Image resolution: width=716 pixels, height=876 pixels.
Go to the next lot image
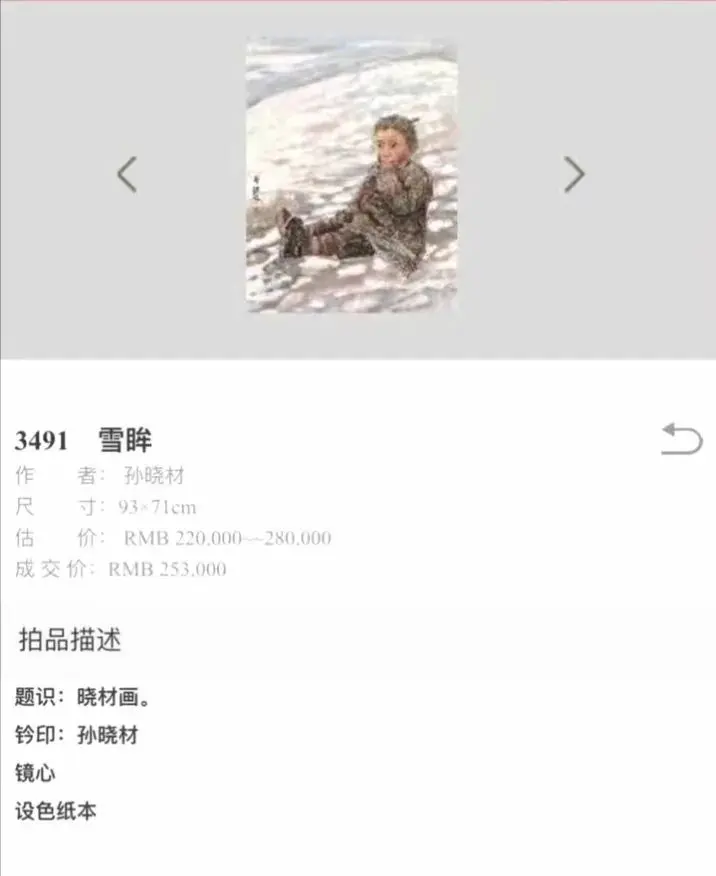point(574,174)
